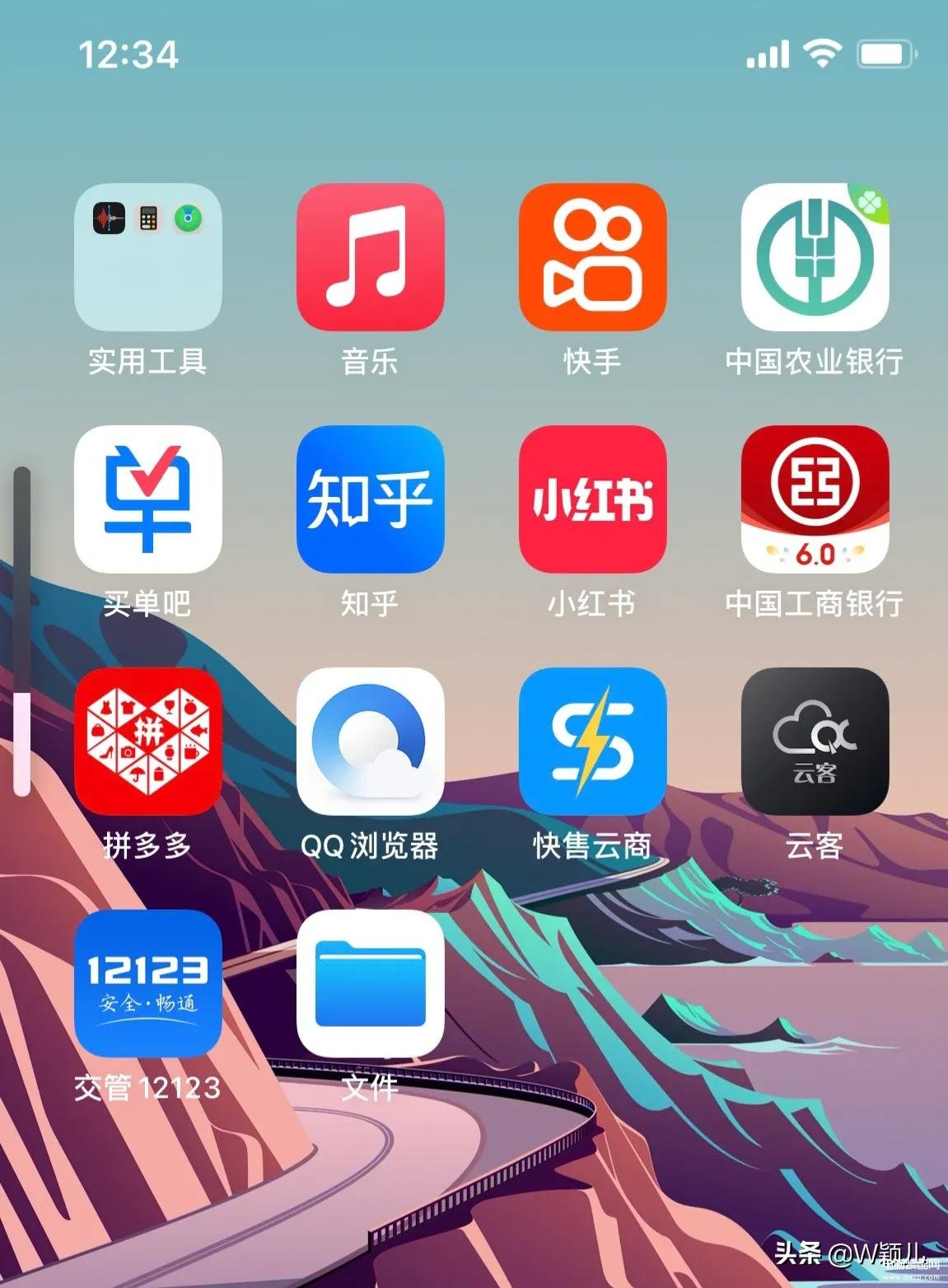Open the 实用工具 folder
The height and width of the screenshot is (1288, 948).
148,257
